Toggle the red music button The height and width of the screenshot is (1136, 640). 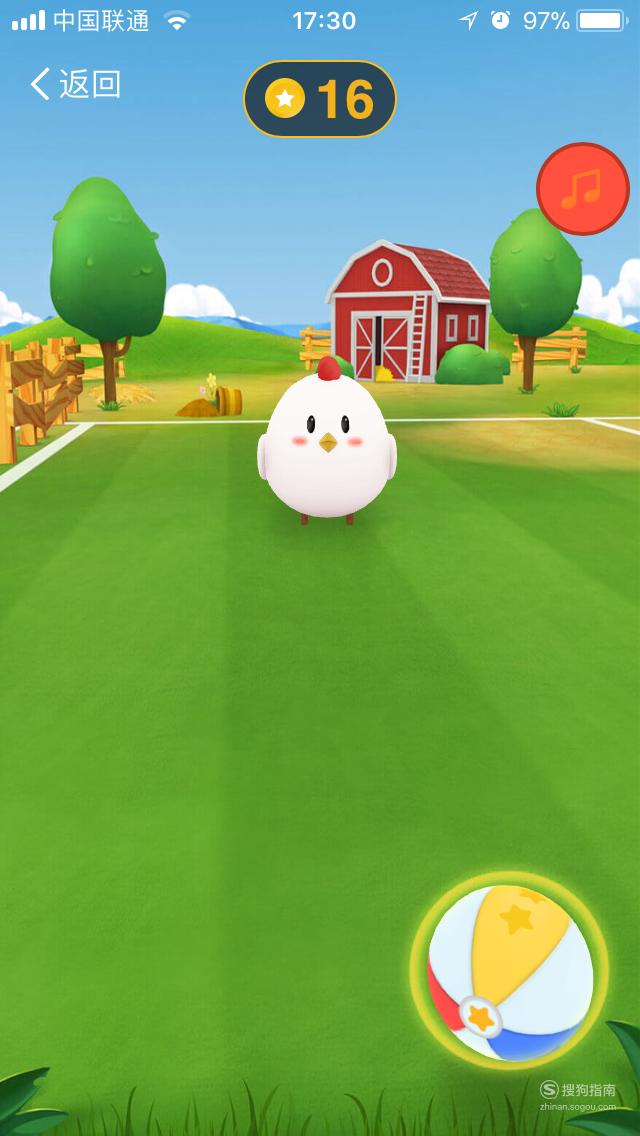583,189
